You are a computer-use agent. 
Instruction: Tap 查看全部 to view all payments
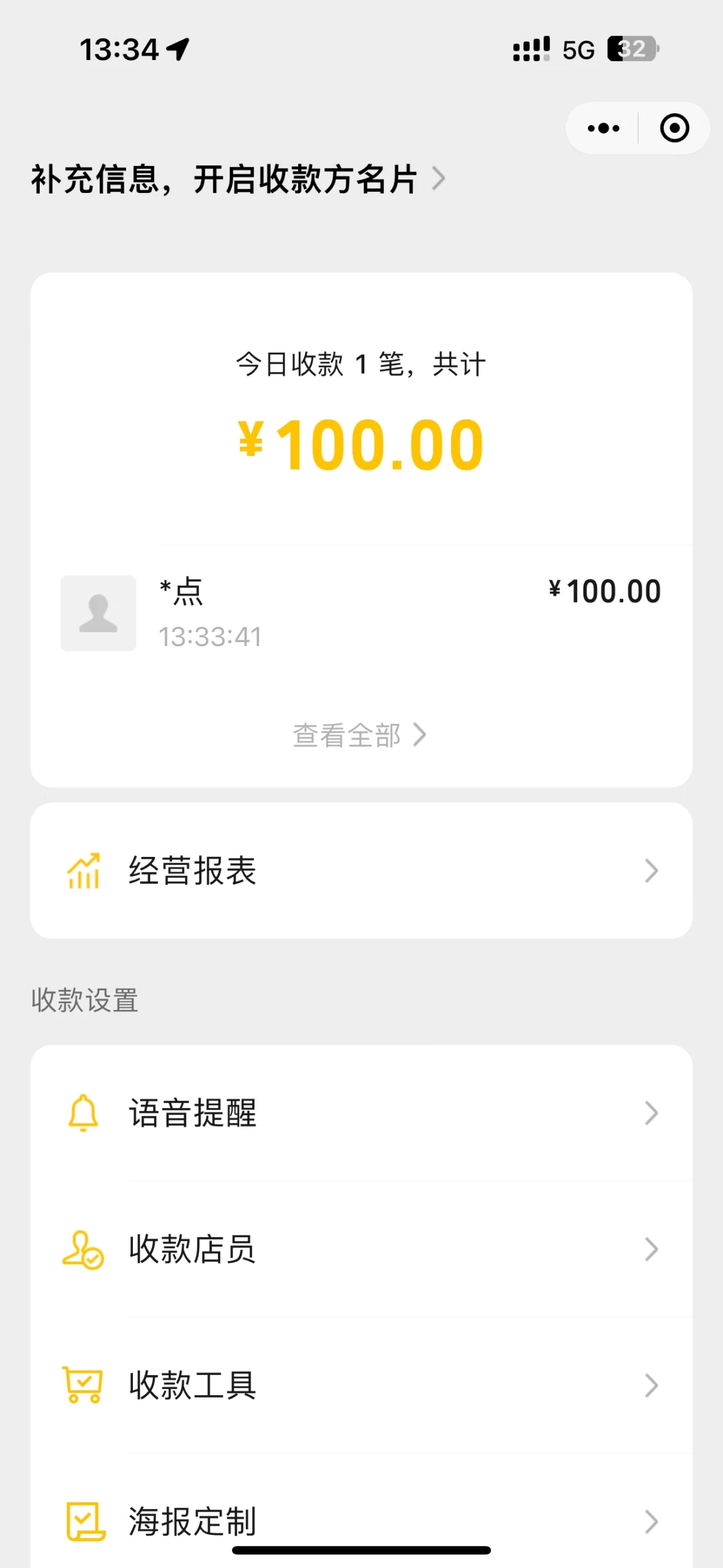tap(360, 735)
